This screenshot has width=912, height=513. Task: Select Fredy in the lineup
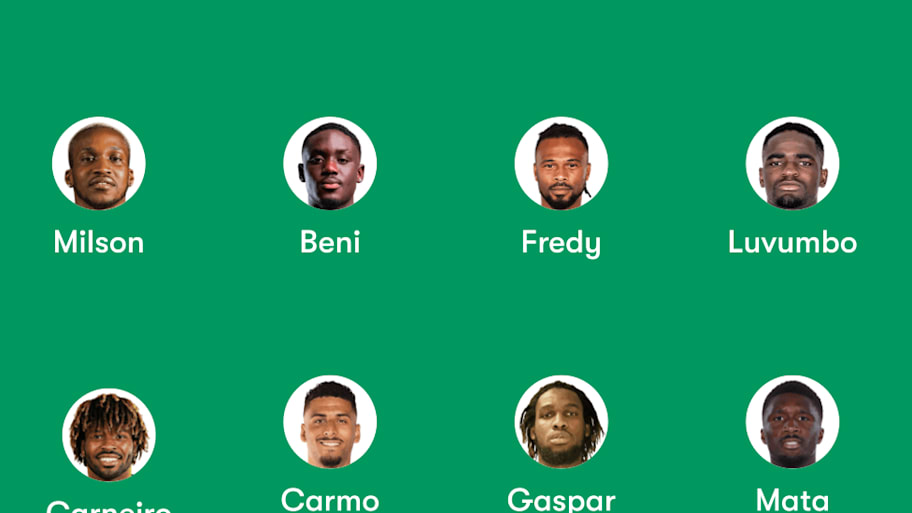[561, 164]
